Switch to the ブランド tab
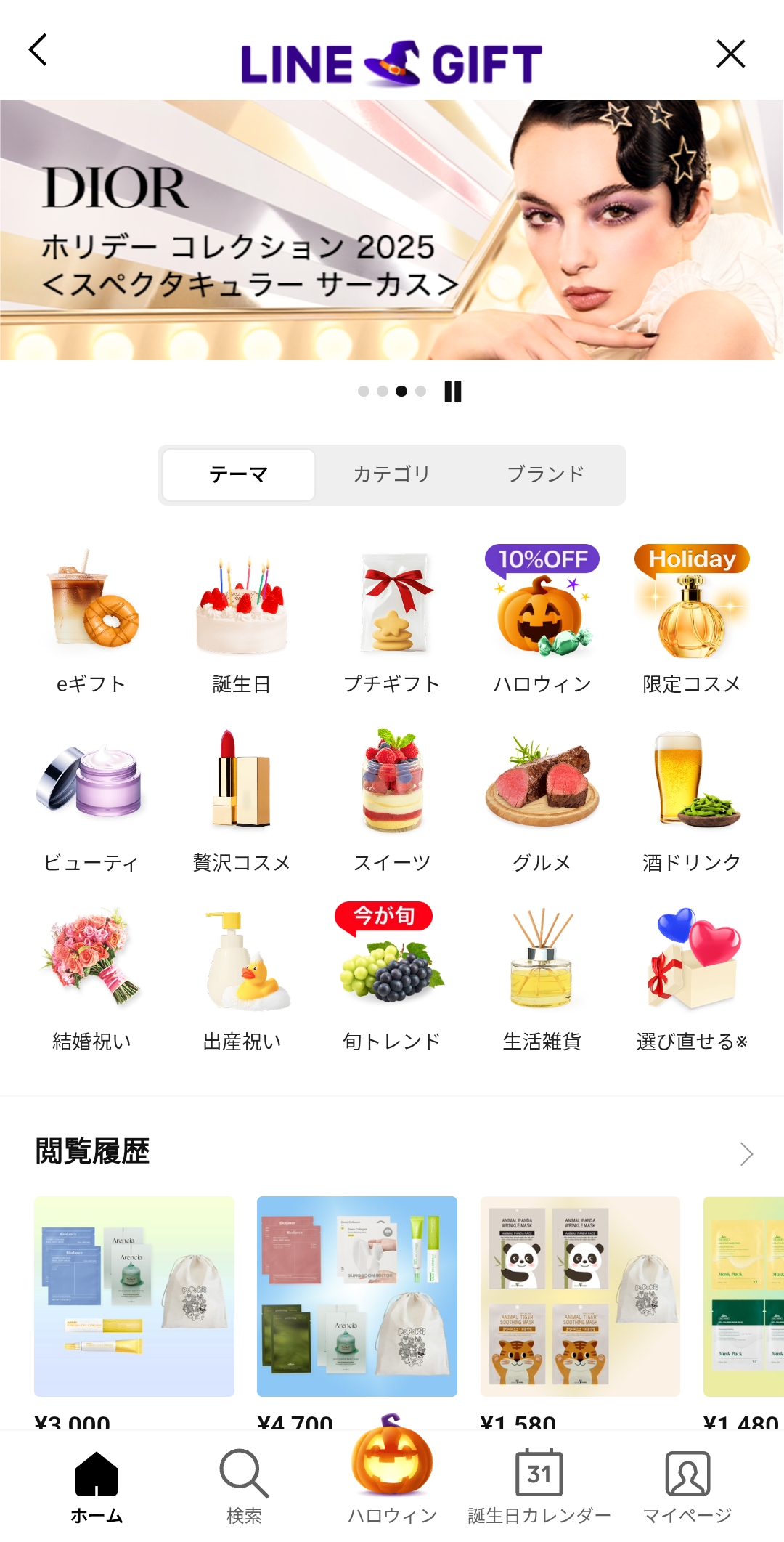This screenshot has width=784, height=1542. (545, 474)
